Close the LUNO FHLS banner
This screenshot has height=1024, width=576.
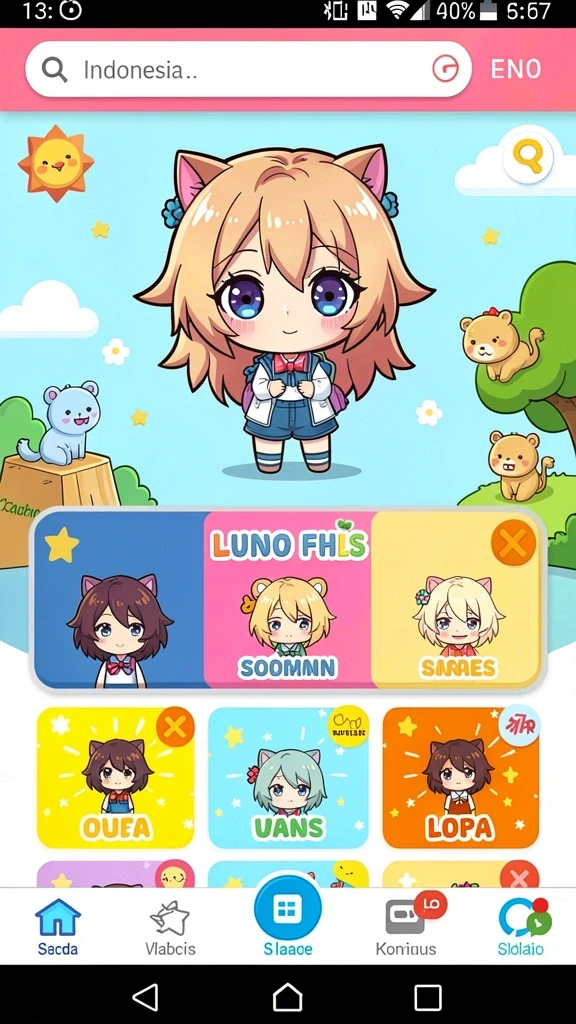513,543
